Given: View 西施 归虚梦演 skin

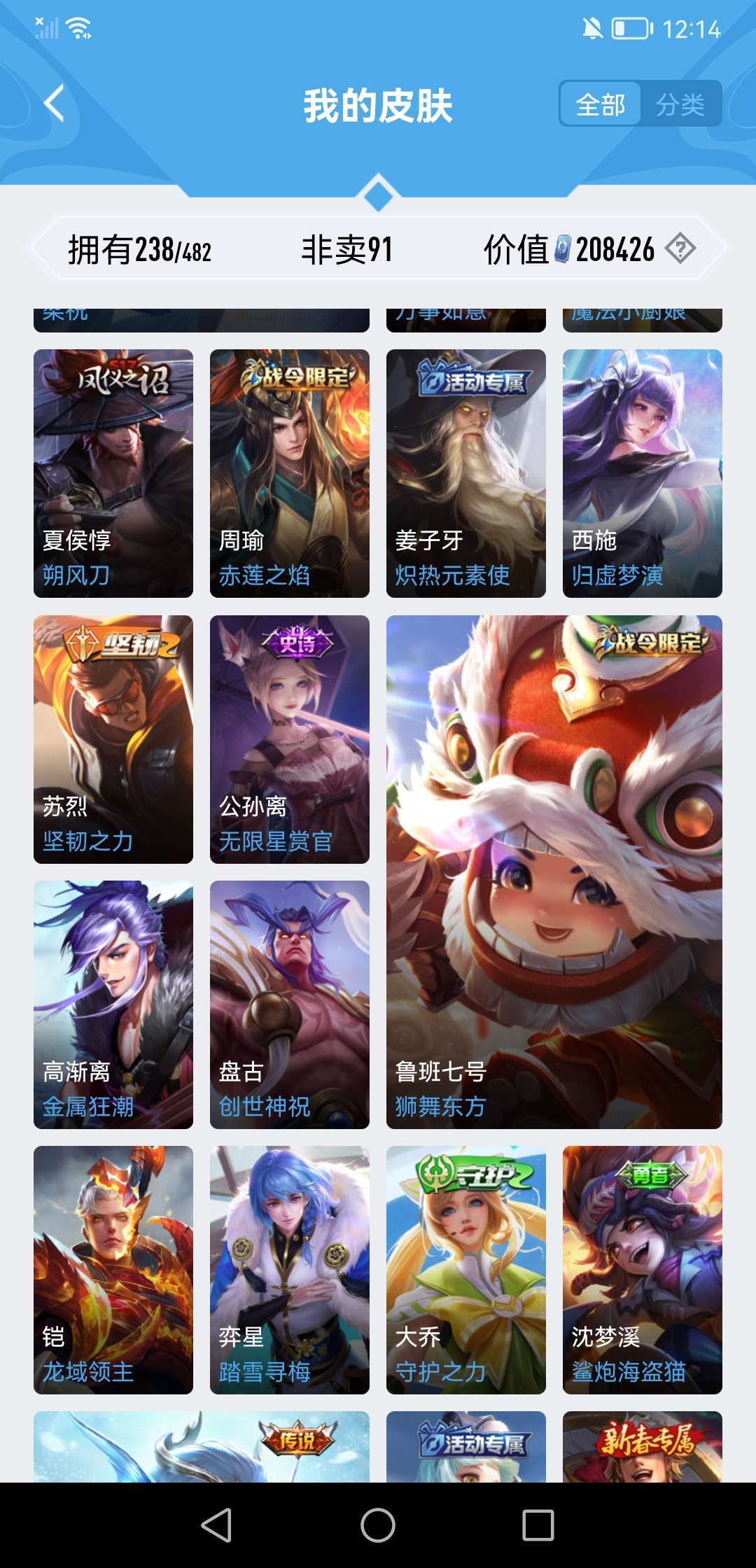Looking at the screenshot, I should [x=643, y=473].
